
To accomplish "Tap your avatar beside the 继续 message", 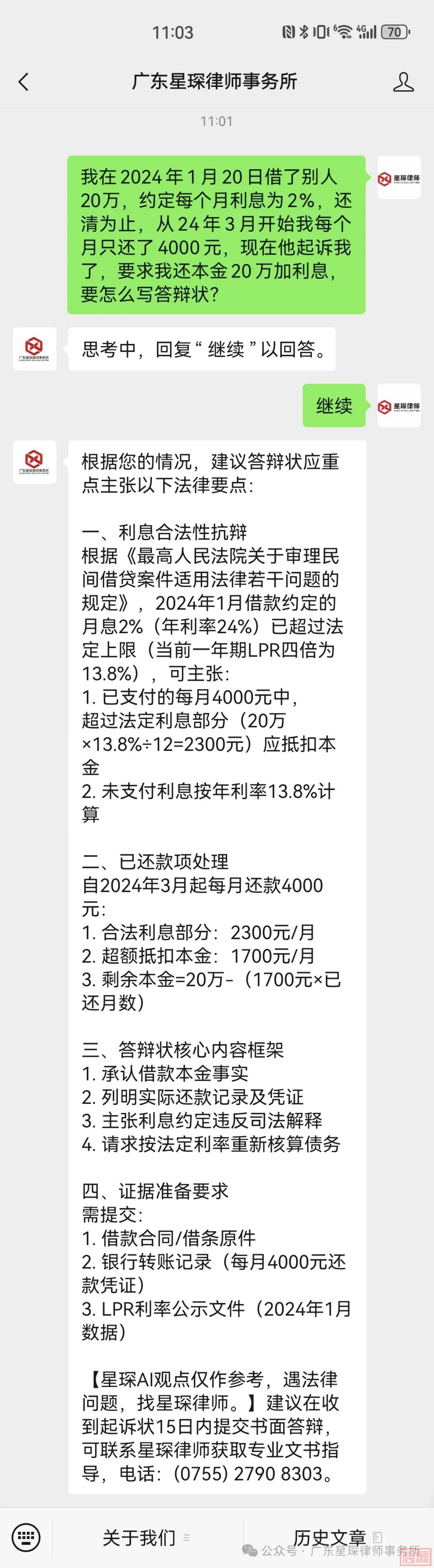I will pos(399,405).
